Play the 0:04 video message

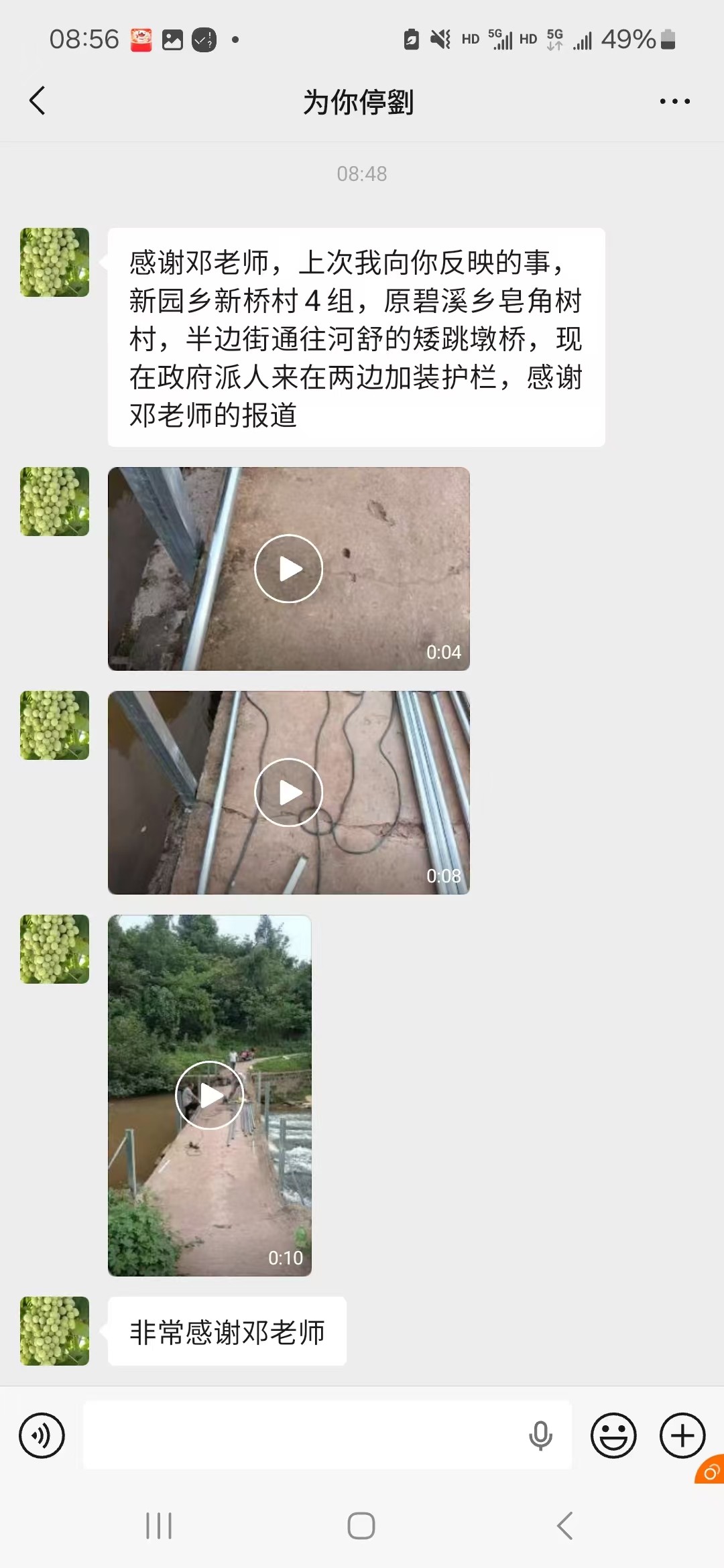pos(289,569)
